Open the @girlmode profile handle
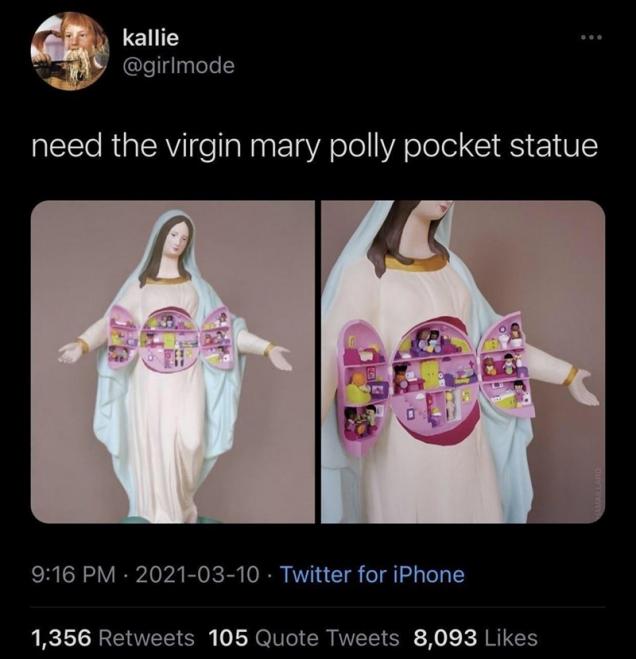636x659 pixels. 177,67
